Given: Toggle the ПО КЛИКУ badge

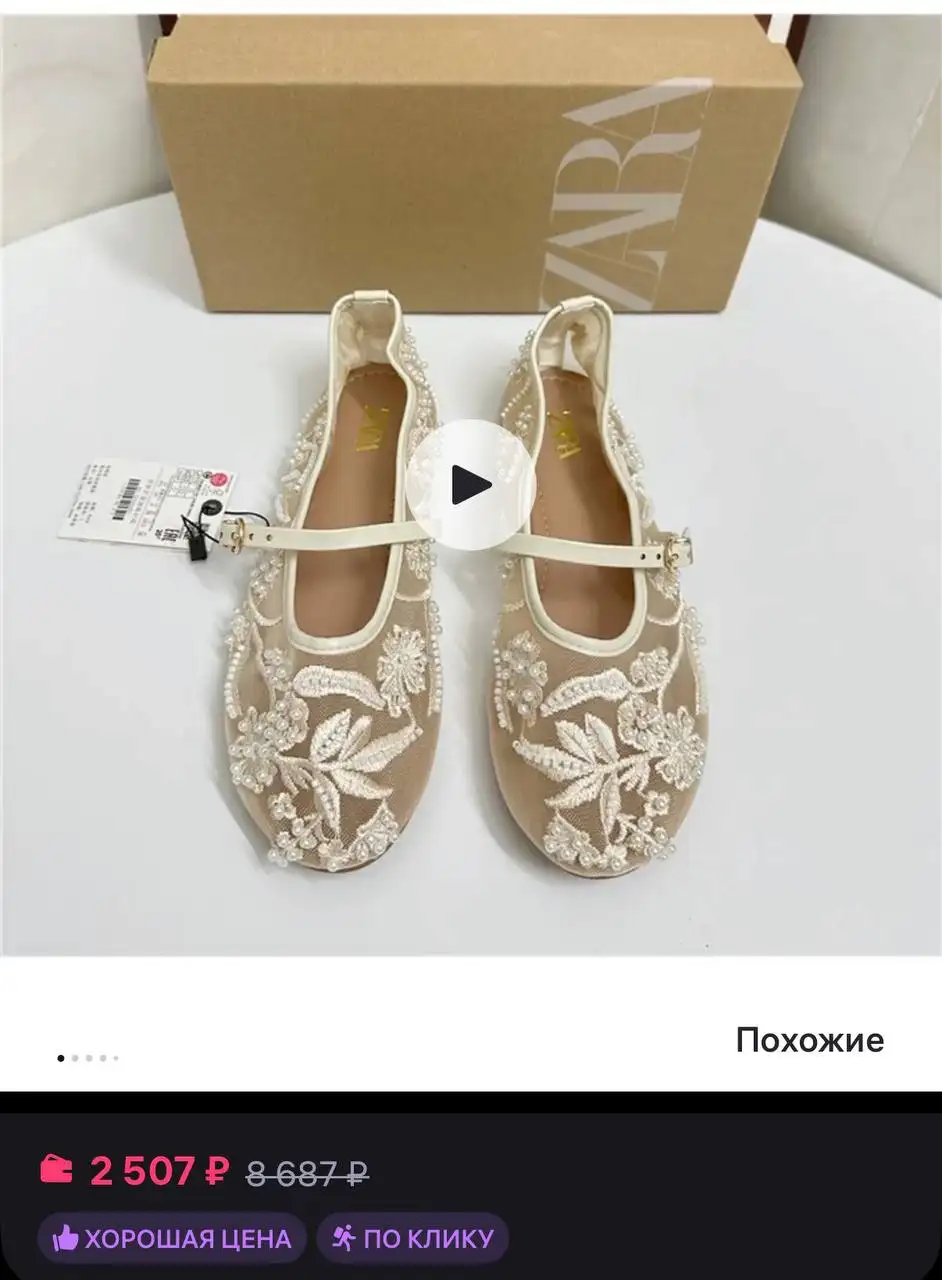Looking at the screenshot, I should point(412,1238).
